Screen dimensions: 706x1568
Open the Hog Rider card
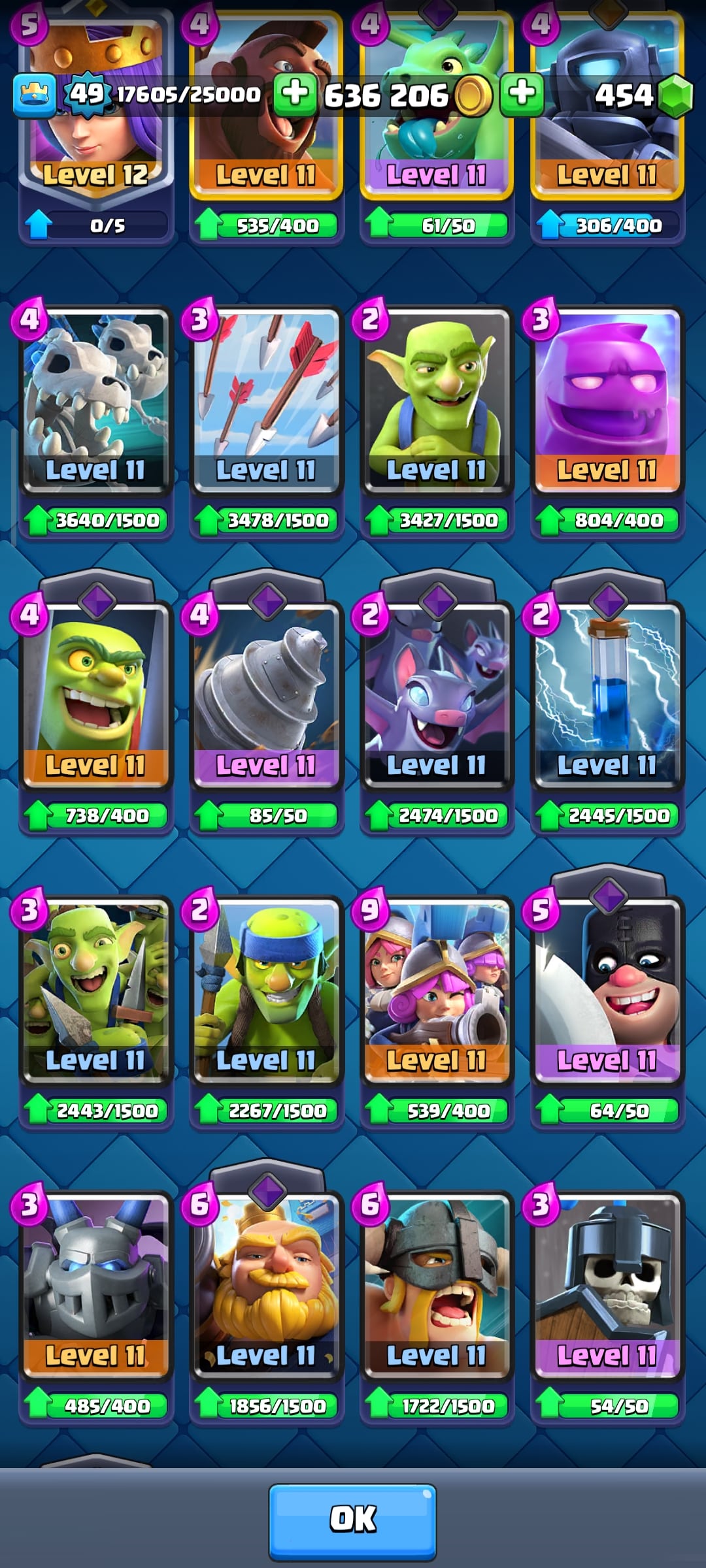pos(266,150)
